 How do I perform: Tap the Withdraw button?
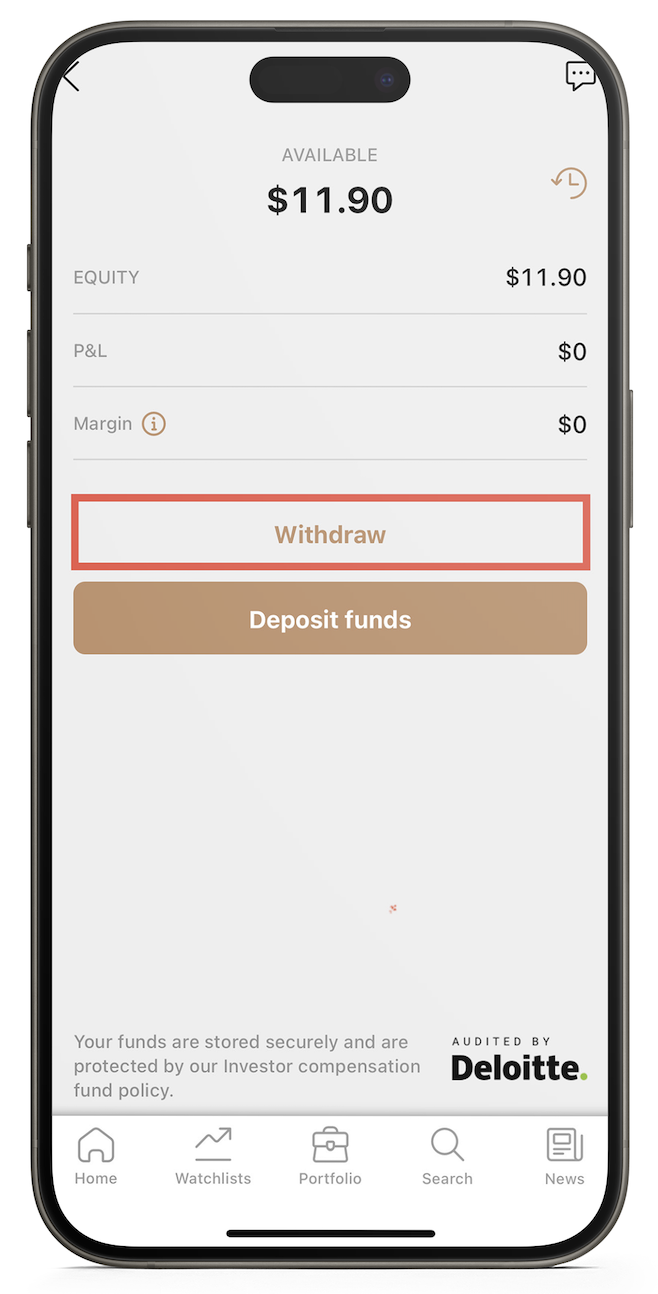click(330, 534)
